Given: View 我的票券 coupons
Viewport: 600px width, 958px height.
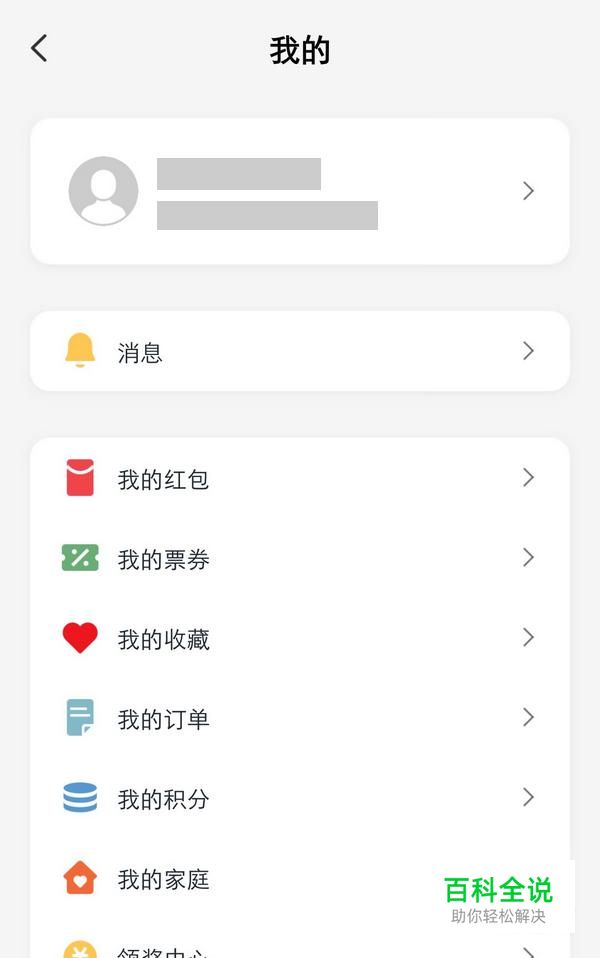Looking at the screenshot, I should point(300,559).
